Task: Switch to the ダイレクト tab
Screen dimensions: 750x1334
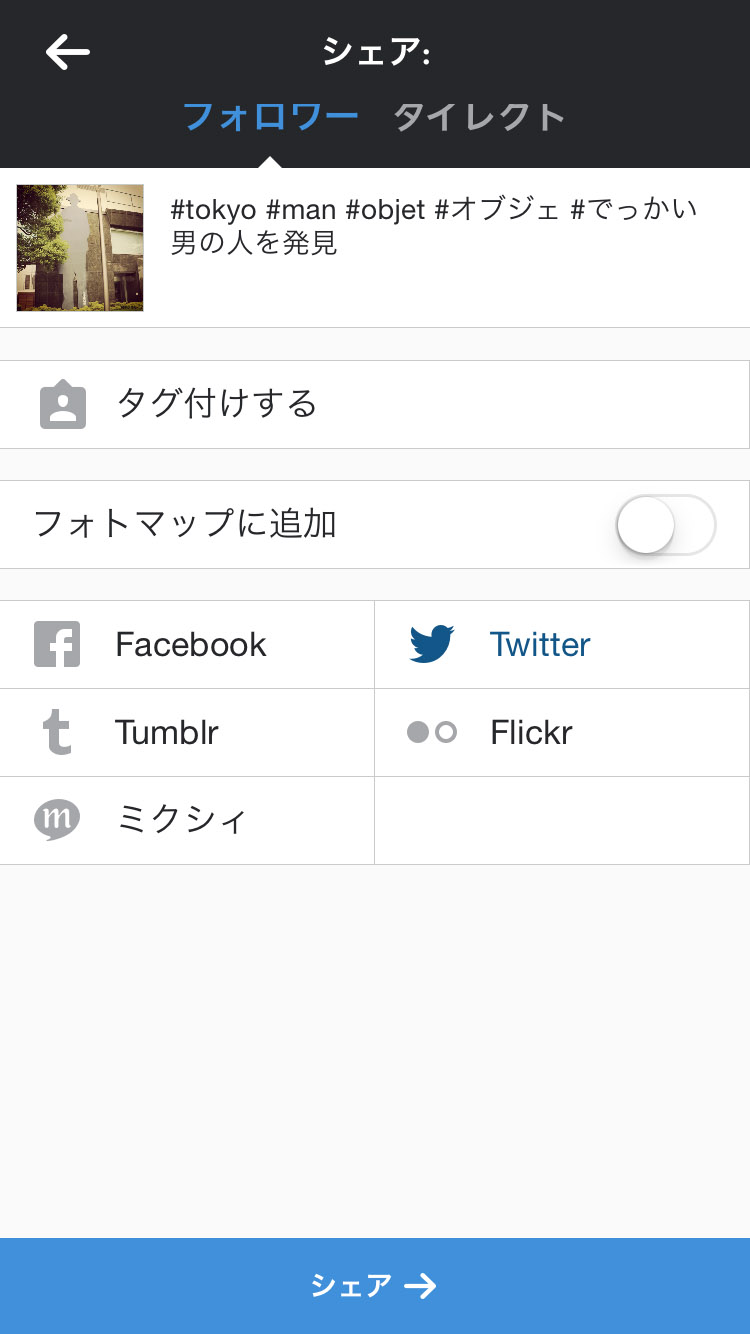Action: click(479, 118)
